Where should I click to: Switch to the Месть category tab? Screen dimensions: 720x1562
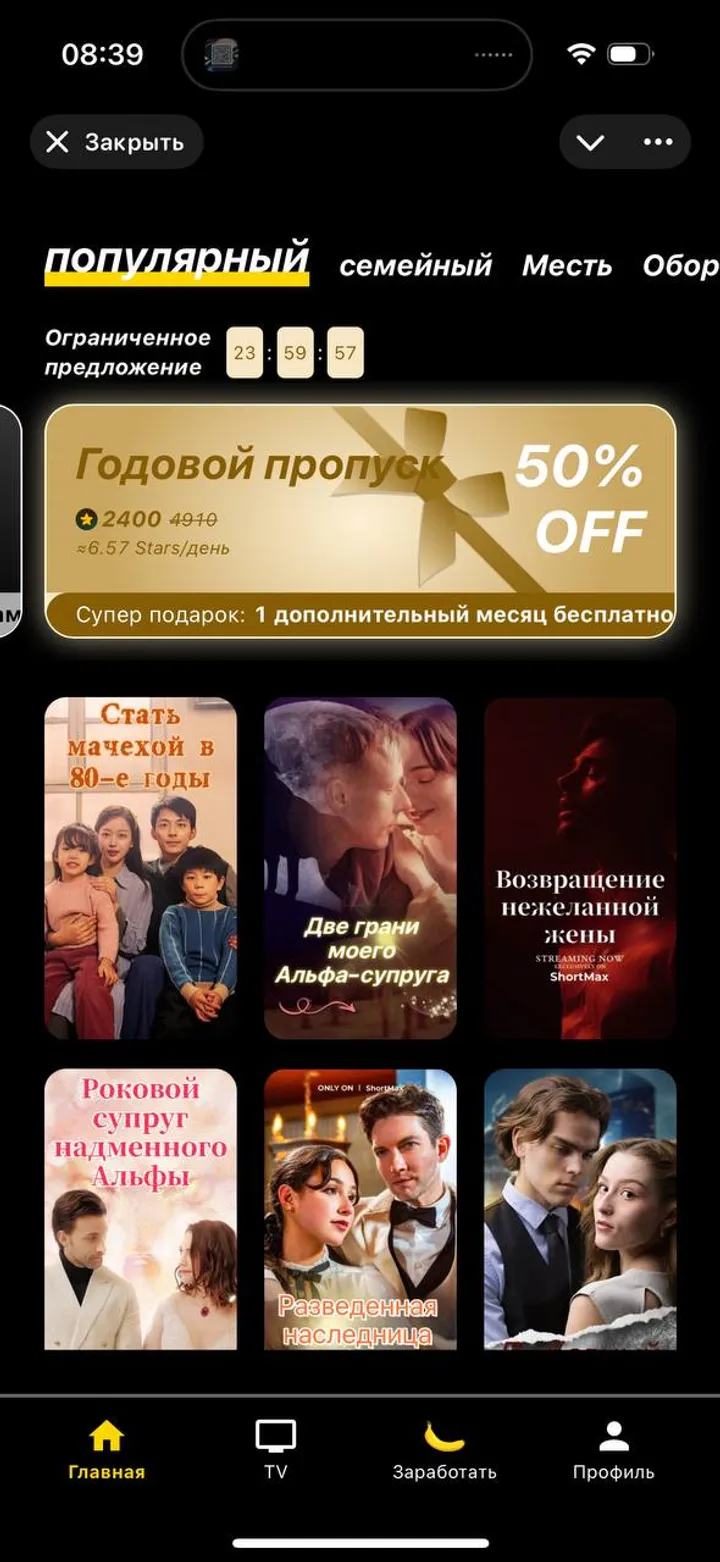566,265
